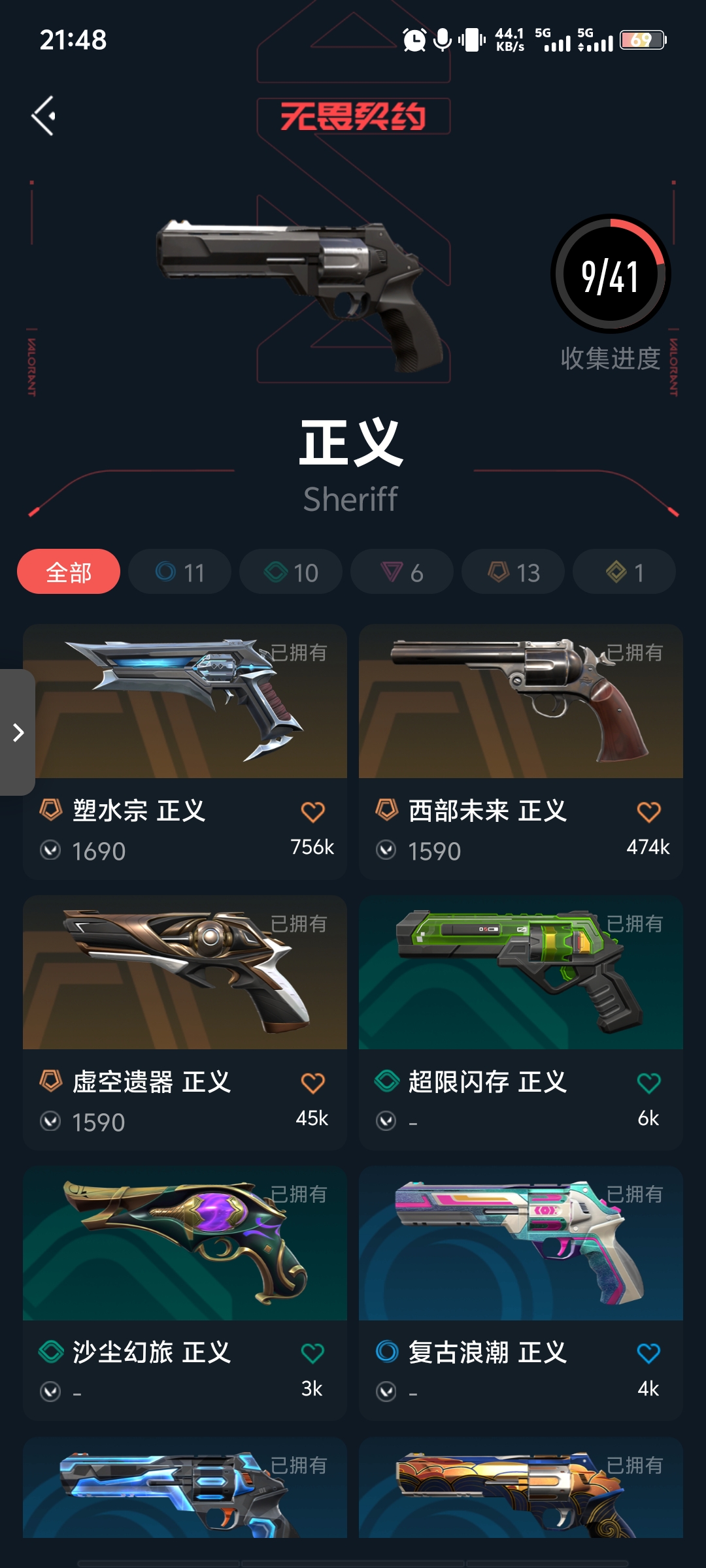Image resolution: width=706 pixels, height=1568 pixels.
Task: Like the 虚空遗器 正义 skin
Action: tap(312, 1083)
